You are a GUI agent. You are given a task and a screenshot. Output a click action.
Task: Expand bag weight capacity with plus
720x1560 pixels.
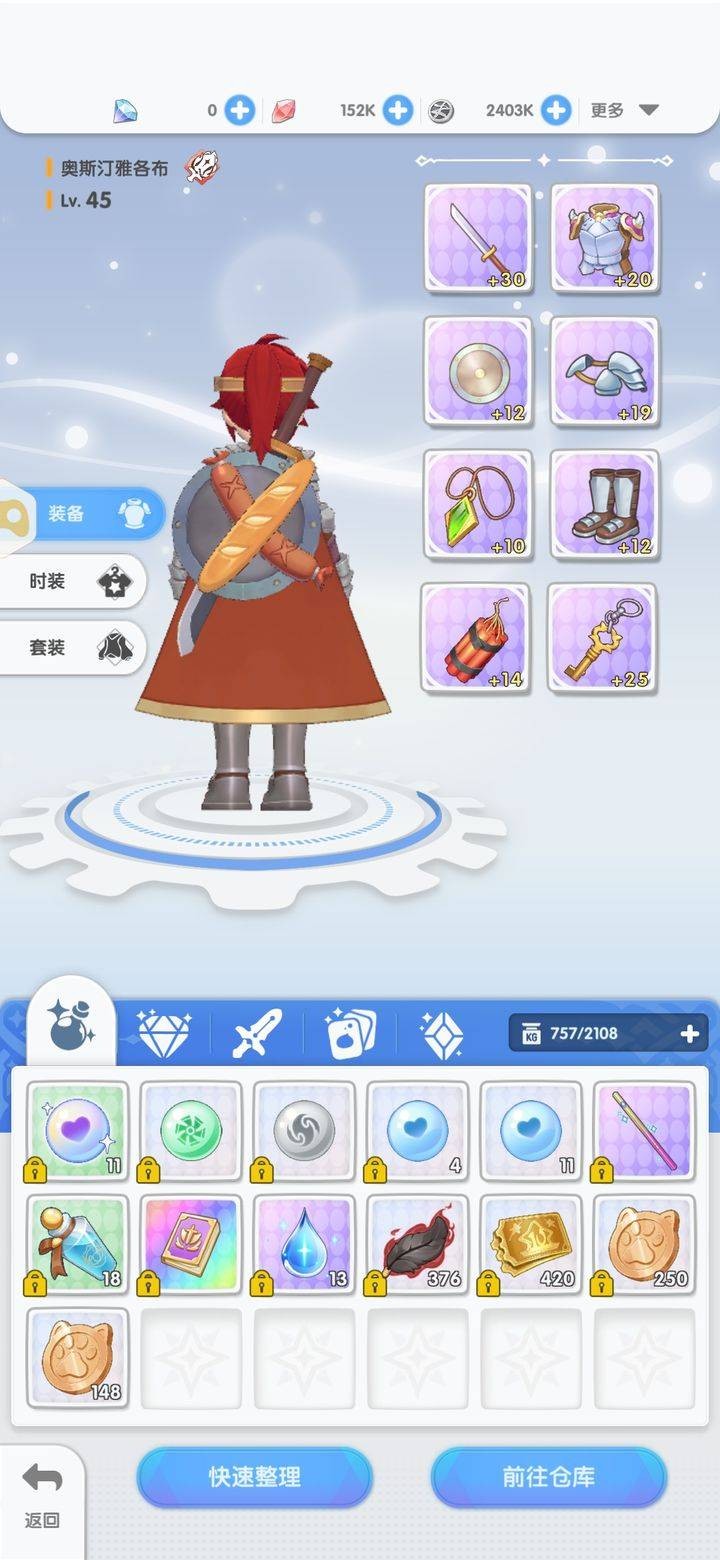coord(690,1034)
